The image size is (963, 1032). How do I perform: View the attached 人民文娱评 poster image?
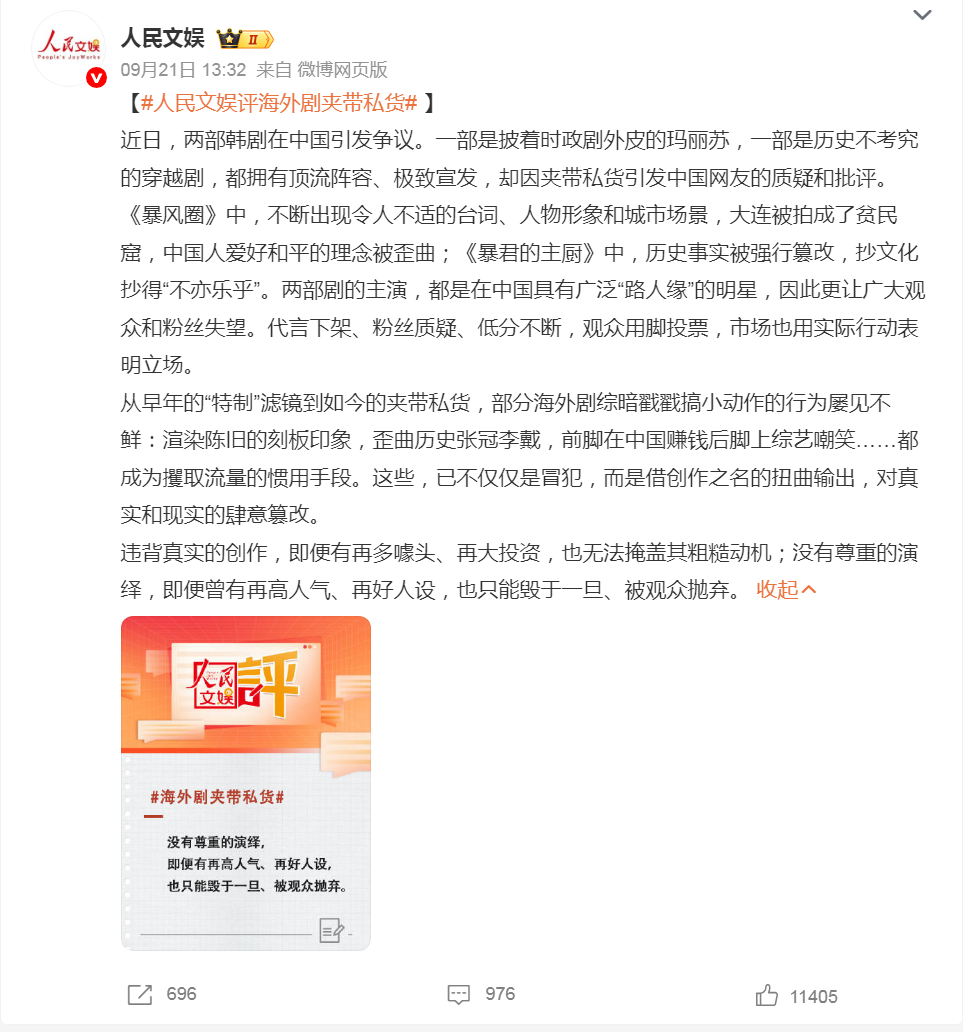(246, 782)
